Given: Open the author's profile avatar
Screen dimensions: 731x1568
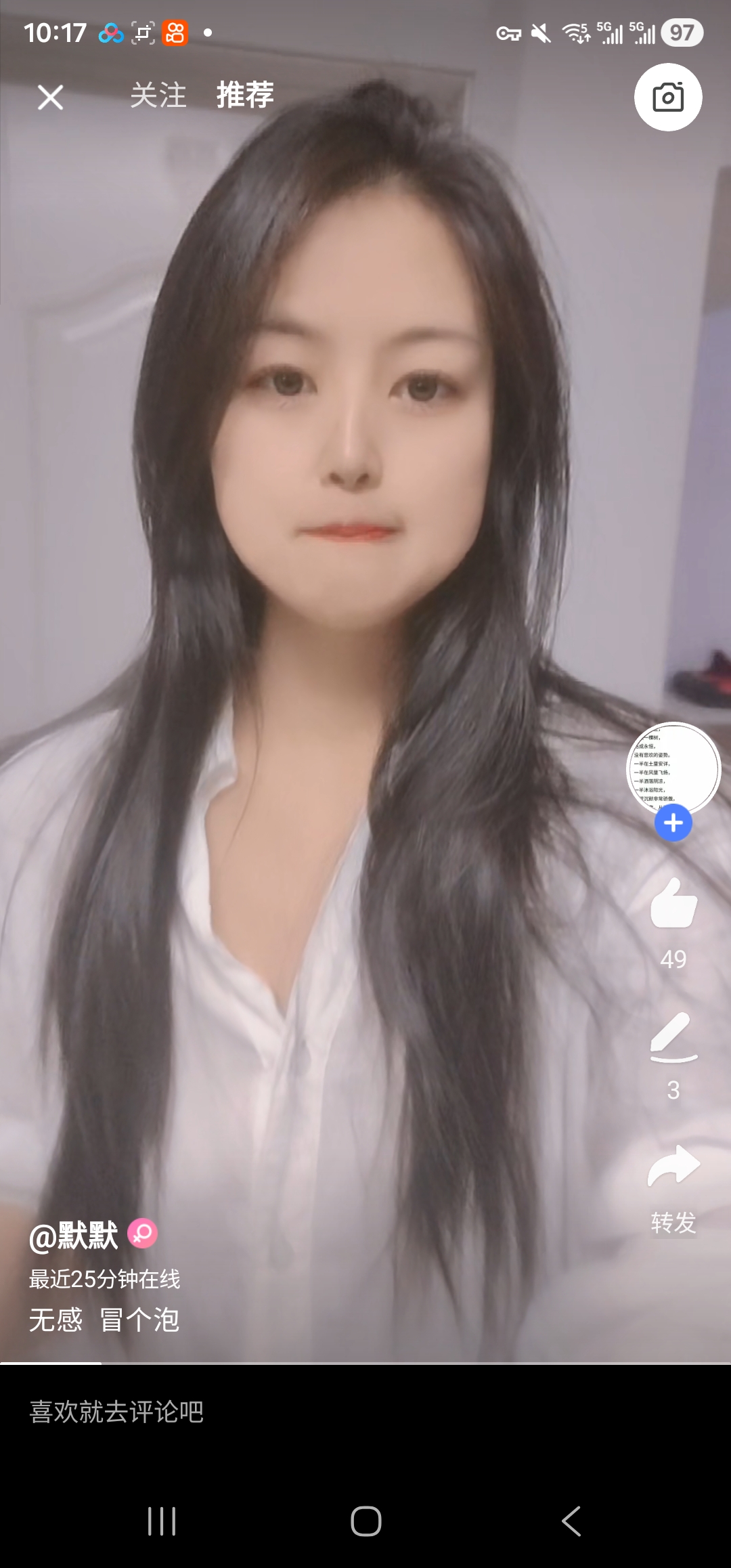Looking at the screenshot, I should pos(673,768).
